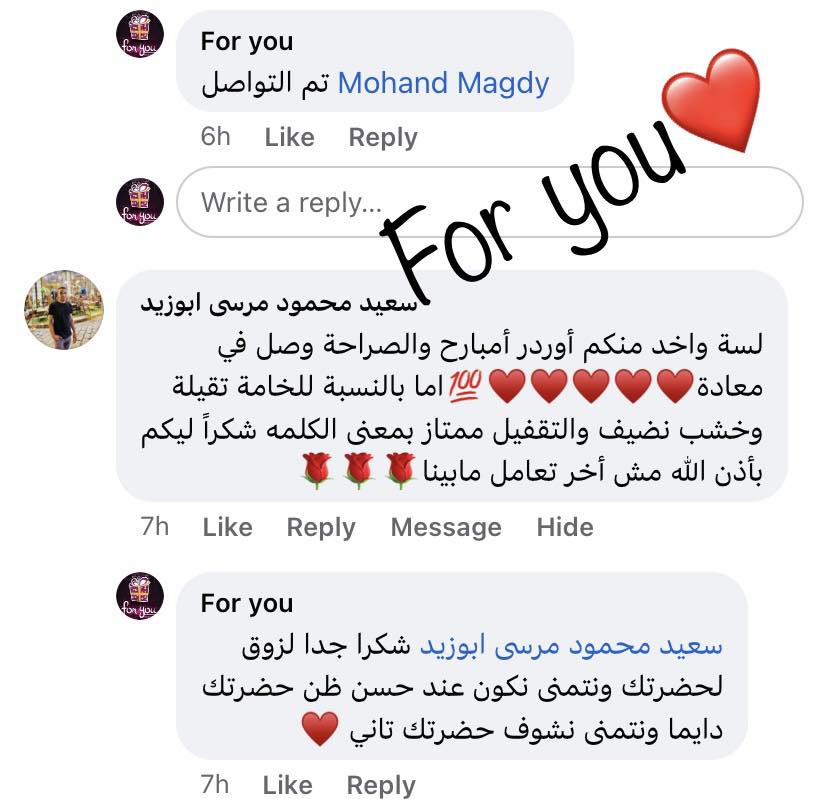Viewport: 826px width, 799px height.
Task: Hide the customer's review comment
Action: (x=564, y=527)
